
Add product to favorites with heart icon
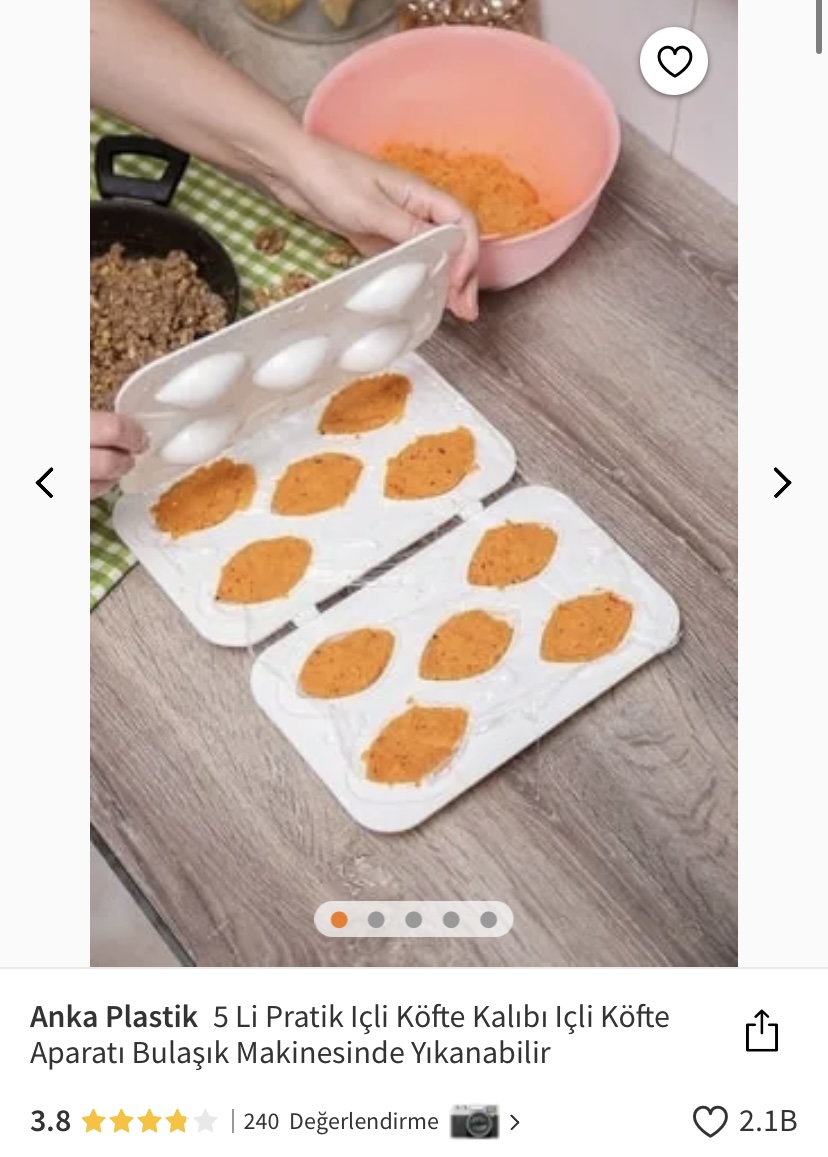[674, 62]
